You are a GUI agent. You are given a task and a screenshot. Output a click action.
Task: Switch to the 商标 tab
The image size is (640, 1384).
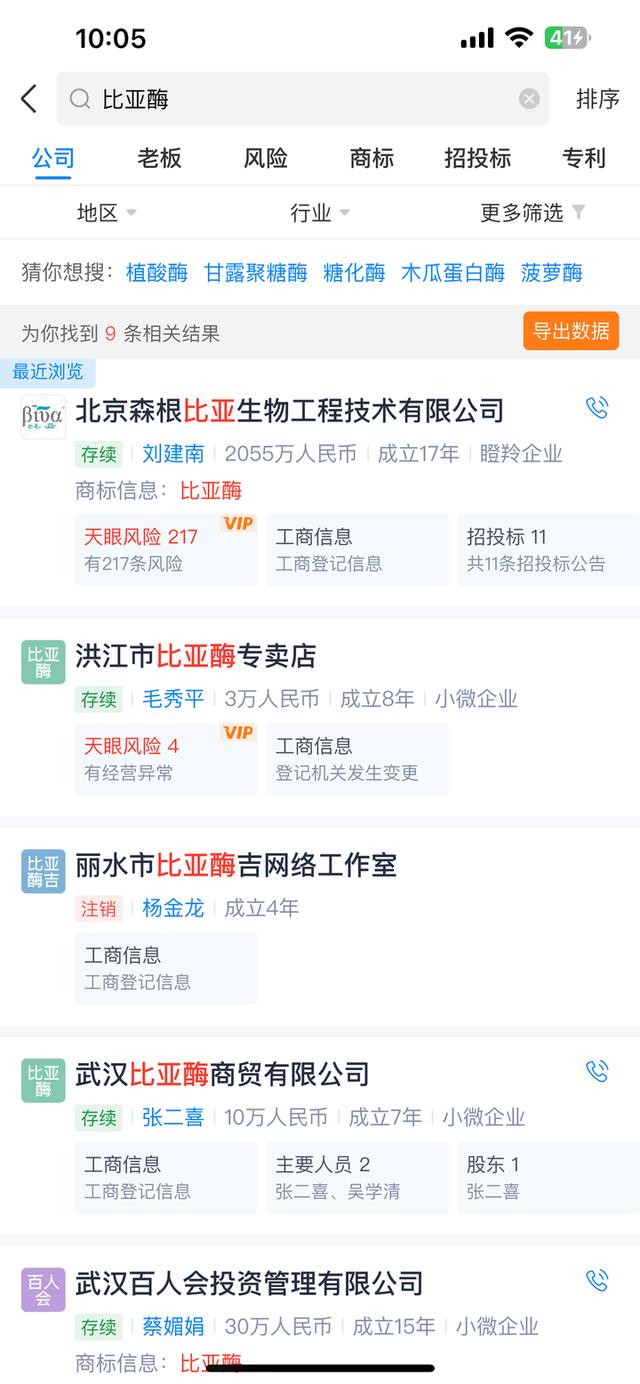(372, 158)
